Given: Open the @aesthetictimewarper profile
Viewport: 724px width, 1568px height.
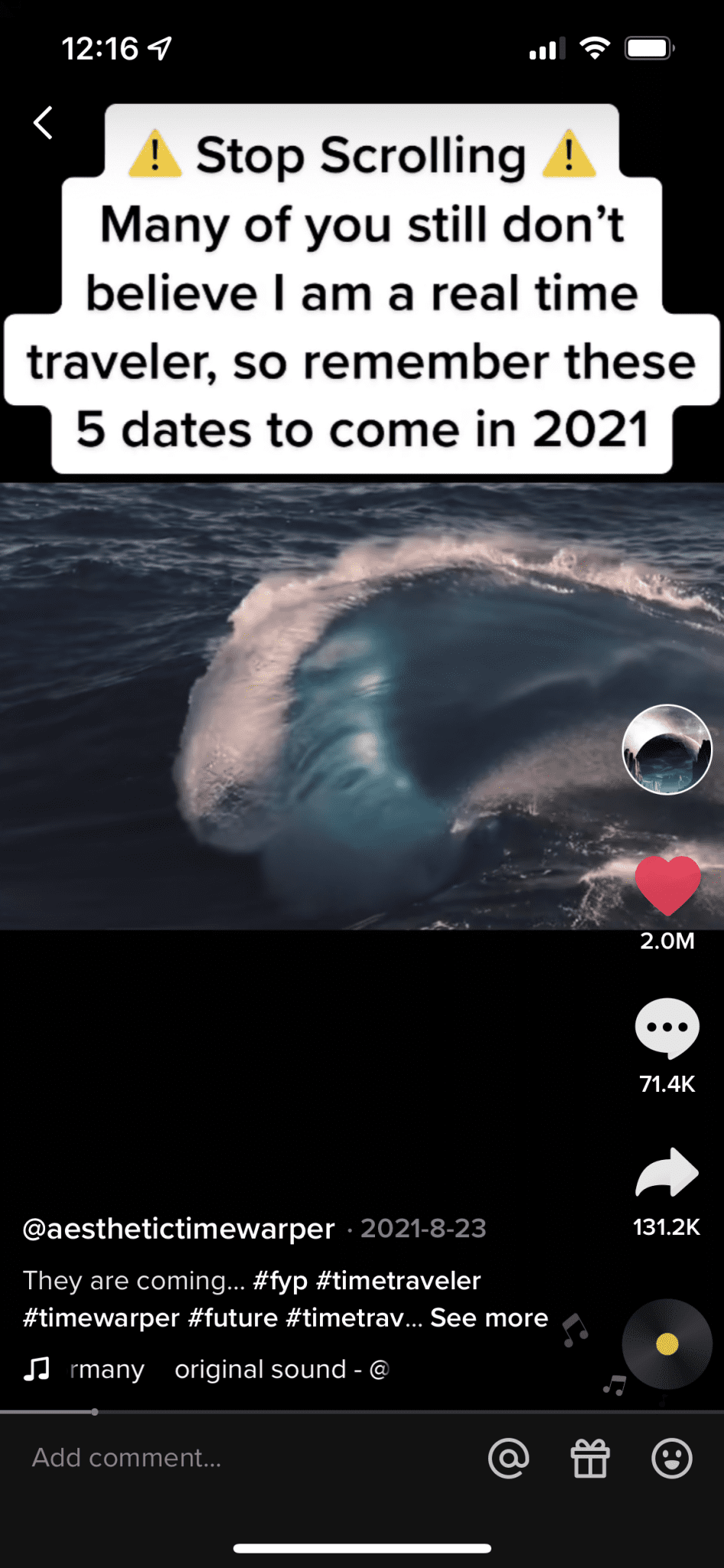Looking at the screenshot, I should pos(179,1228).
